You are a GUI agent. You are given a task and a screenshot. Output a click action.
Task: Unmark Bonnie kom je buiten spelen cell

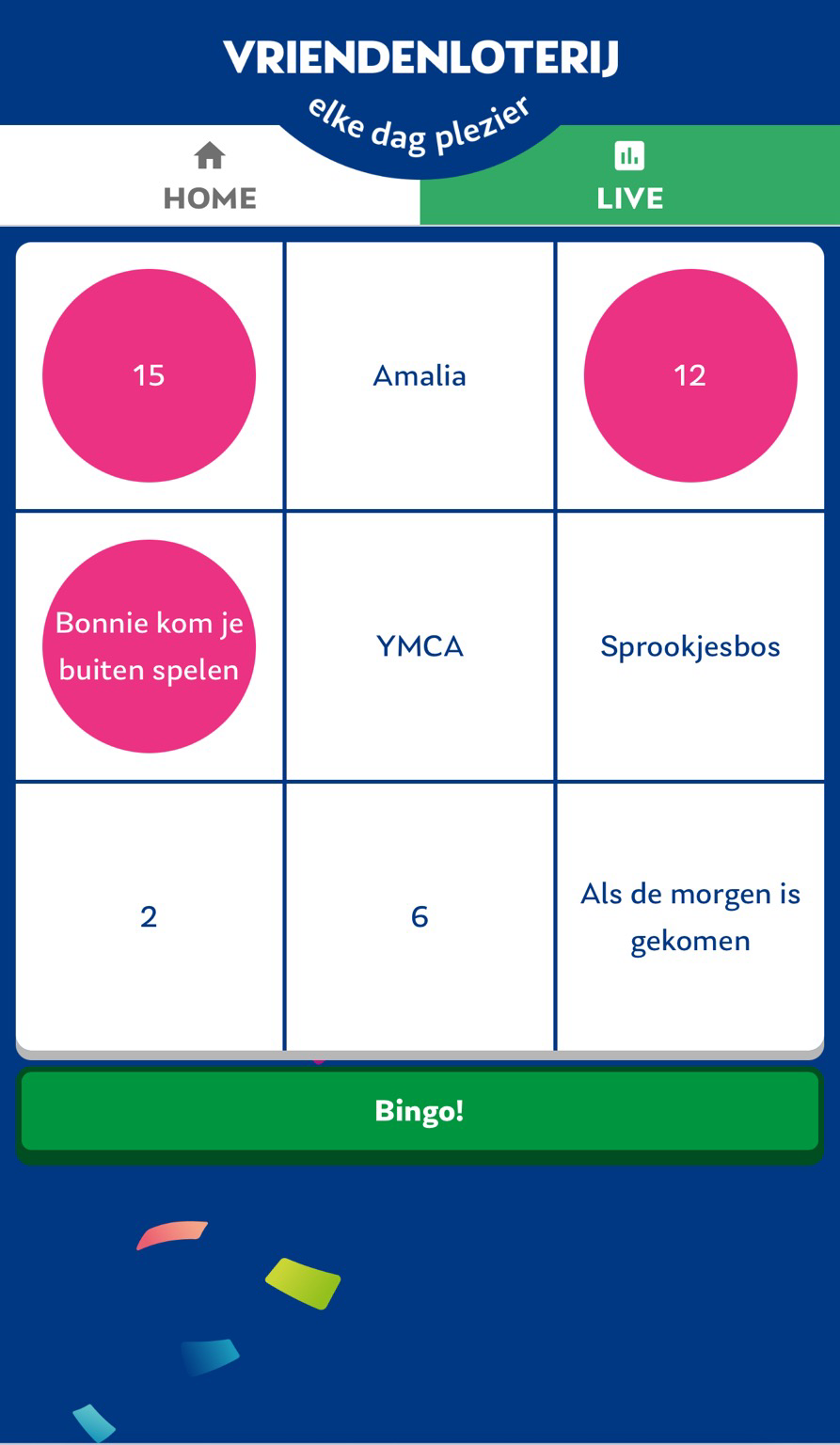point(149,646)
